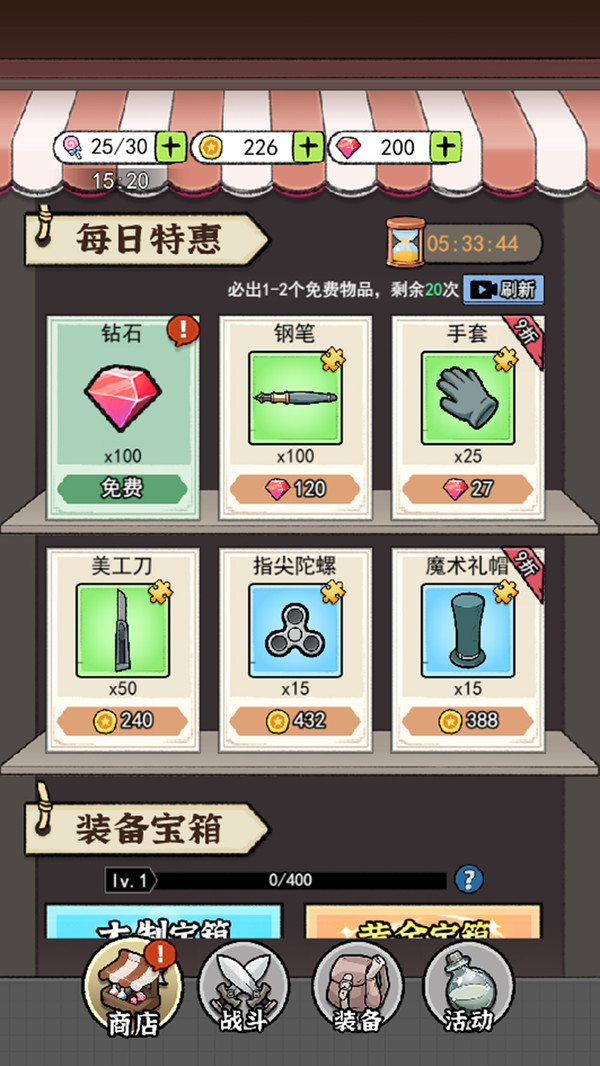Buy 钢笔 for 120 gems
This screenshot has height=1066, width=600.
pos(295,489)
